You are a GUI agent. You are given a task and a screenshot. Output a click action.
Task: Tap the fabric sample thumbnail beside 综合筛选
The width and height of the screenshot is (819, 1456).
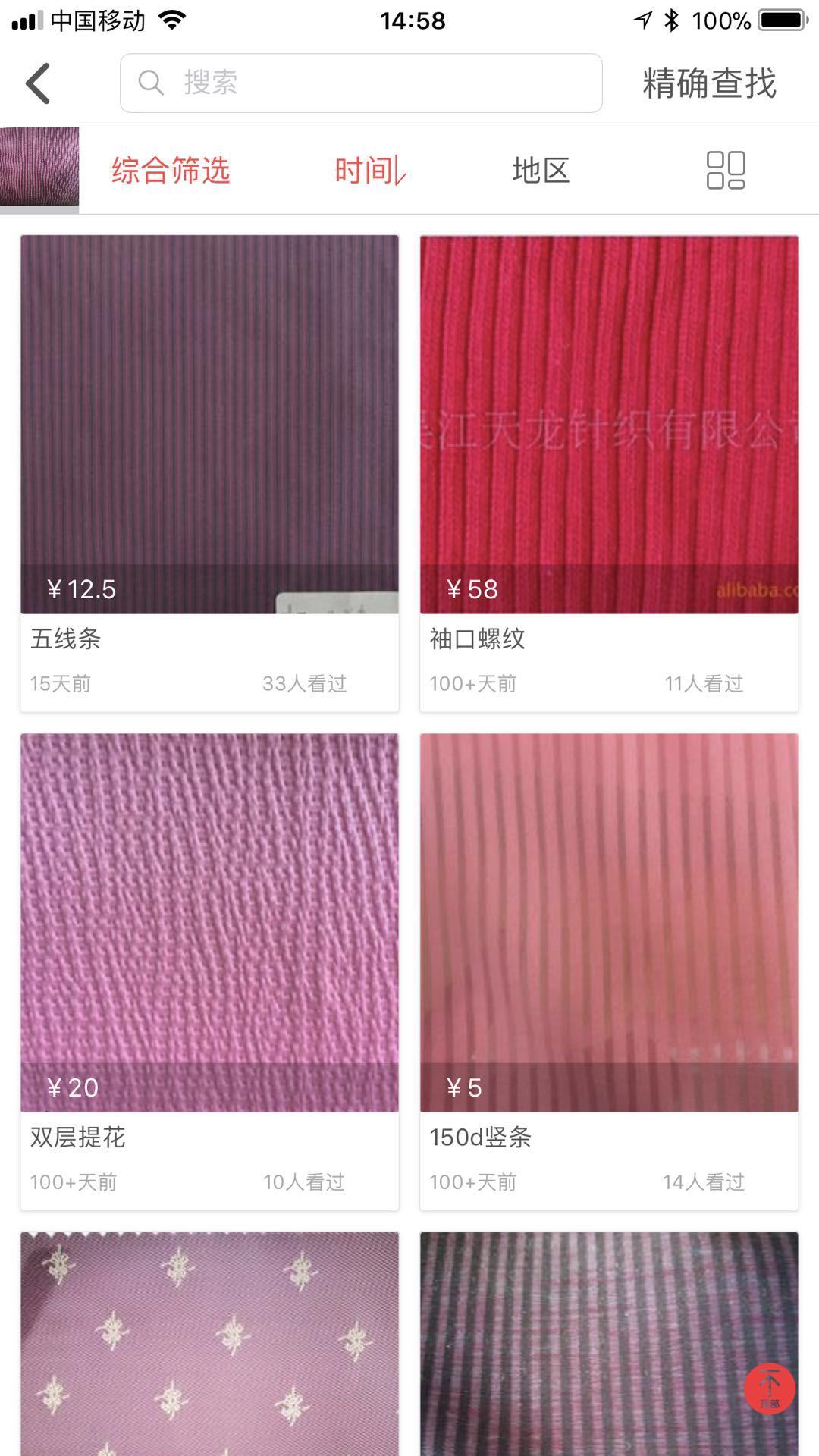[x=39, y=169]
